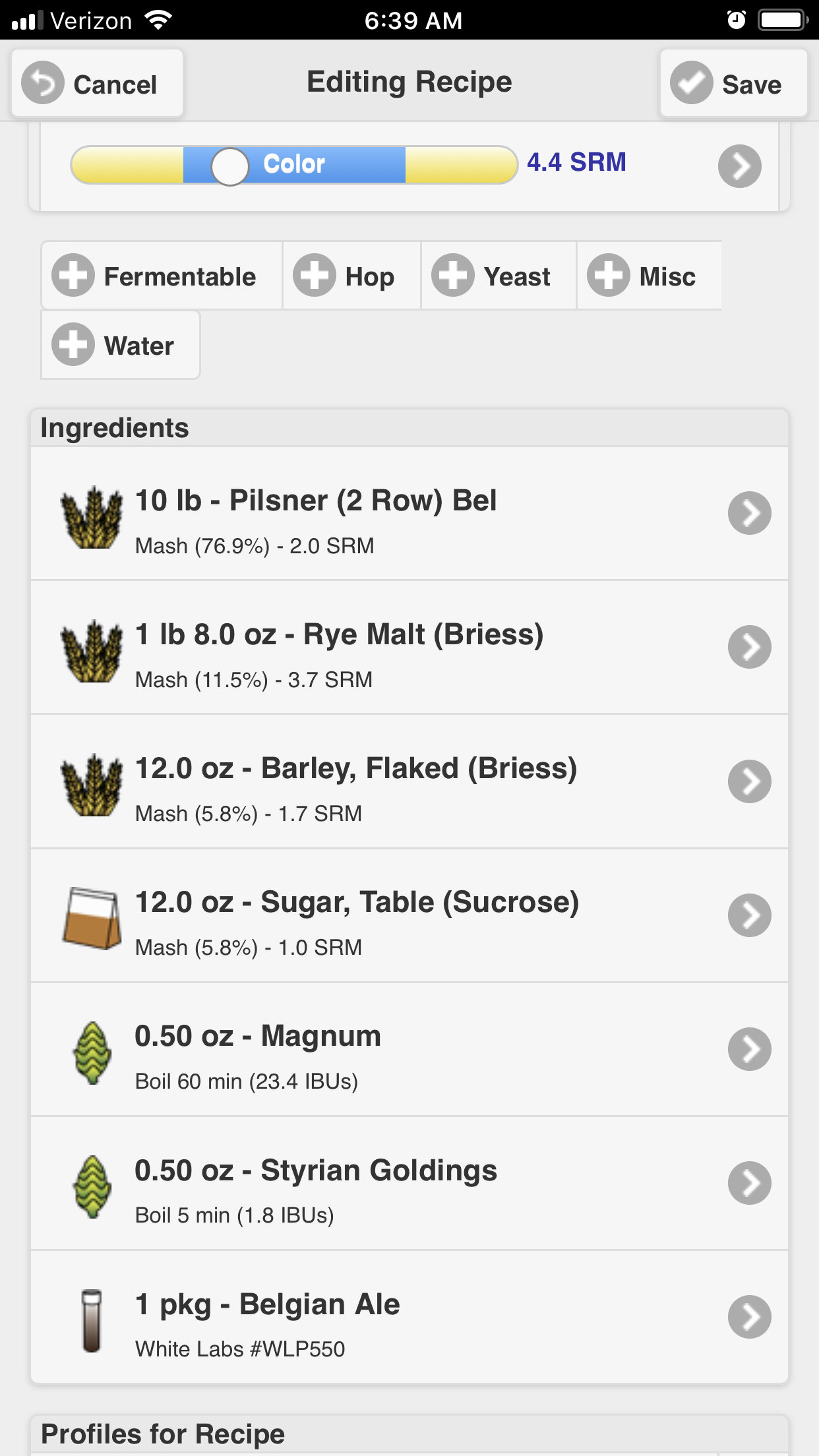The width and height of the screenshot is (819, 1456).
Task: Edit the Styrian Goldings hop
Action: [409, 1184]
